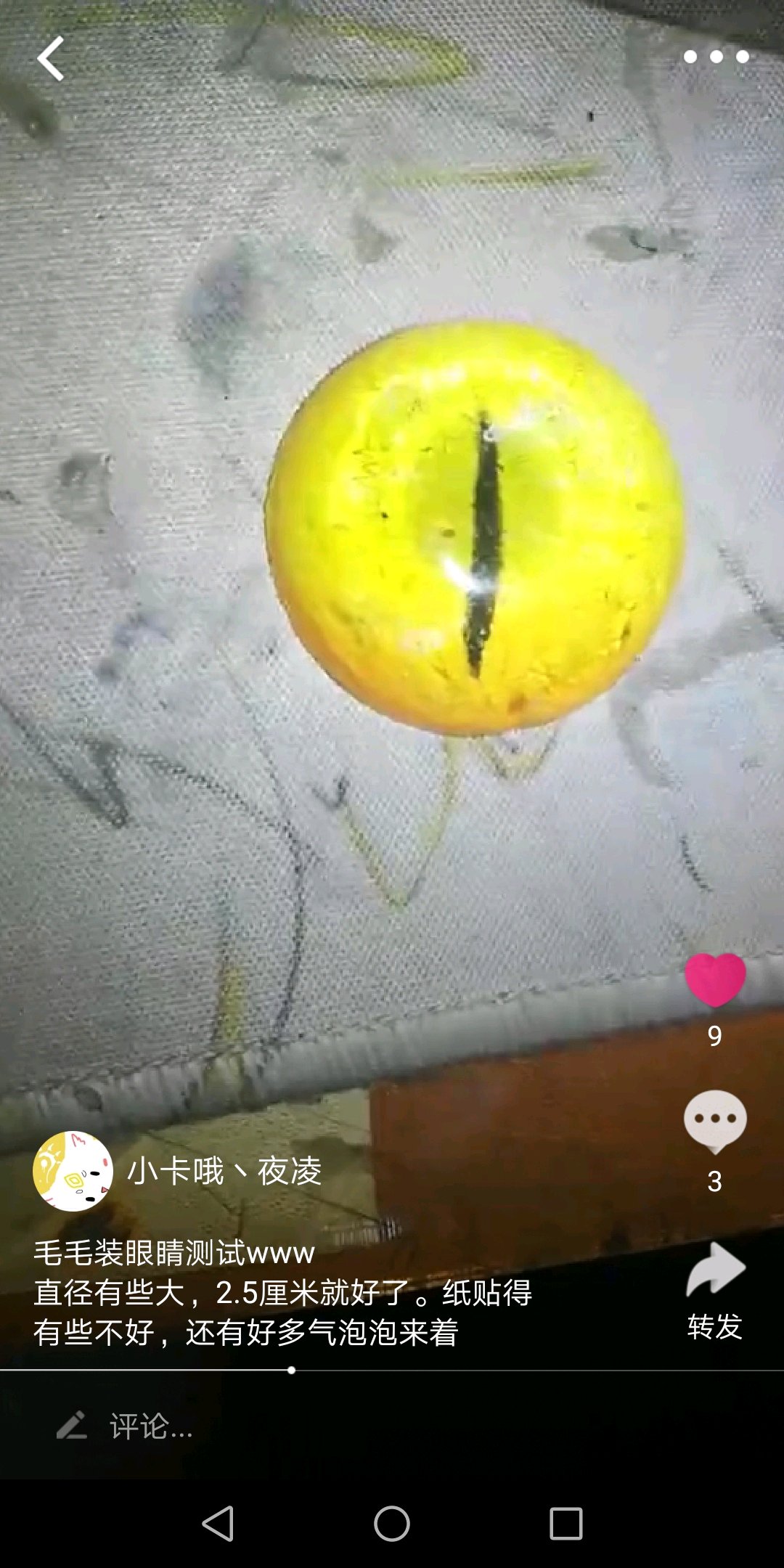Image resolution: width=784 pixels, height=1568 pixels.
Task: Open the three-dot overflow menu
Action: tap(716, 57)
